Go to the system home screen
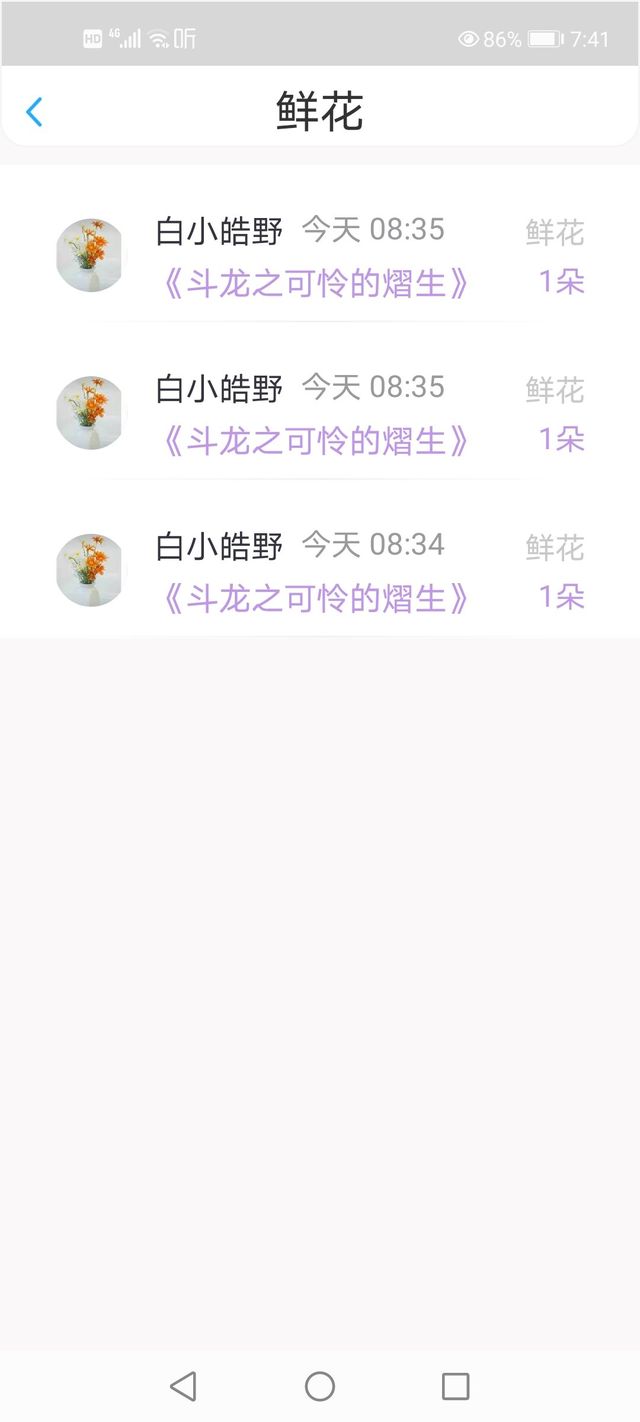 (320, 1386)
